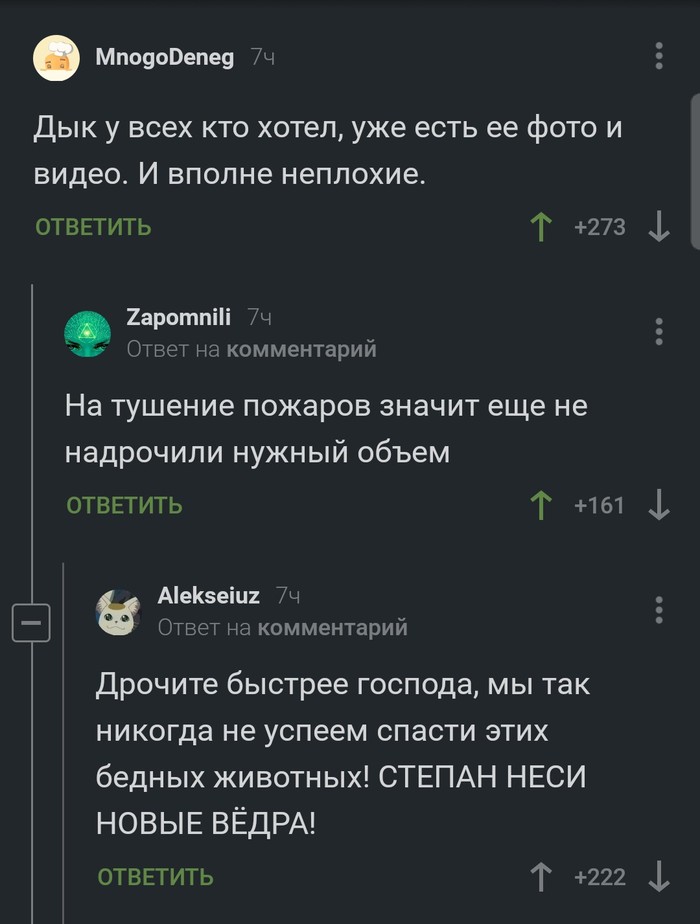Downvote MnogoDeneg's comment
Viewport: 700px width, 924px height.
(x=659, y=228)
